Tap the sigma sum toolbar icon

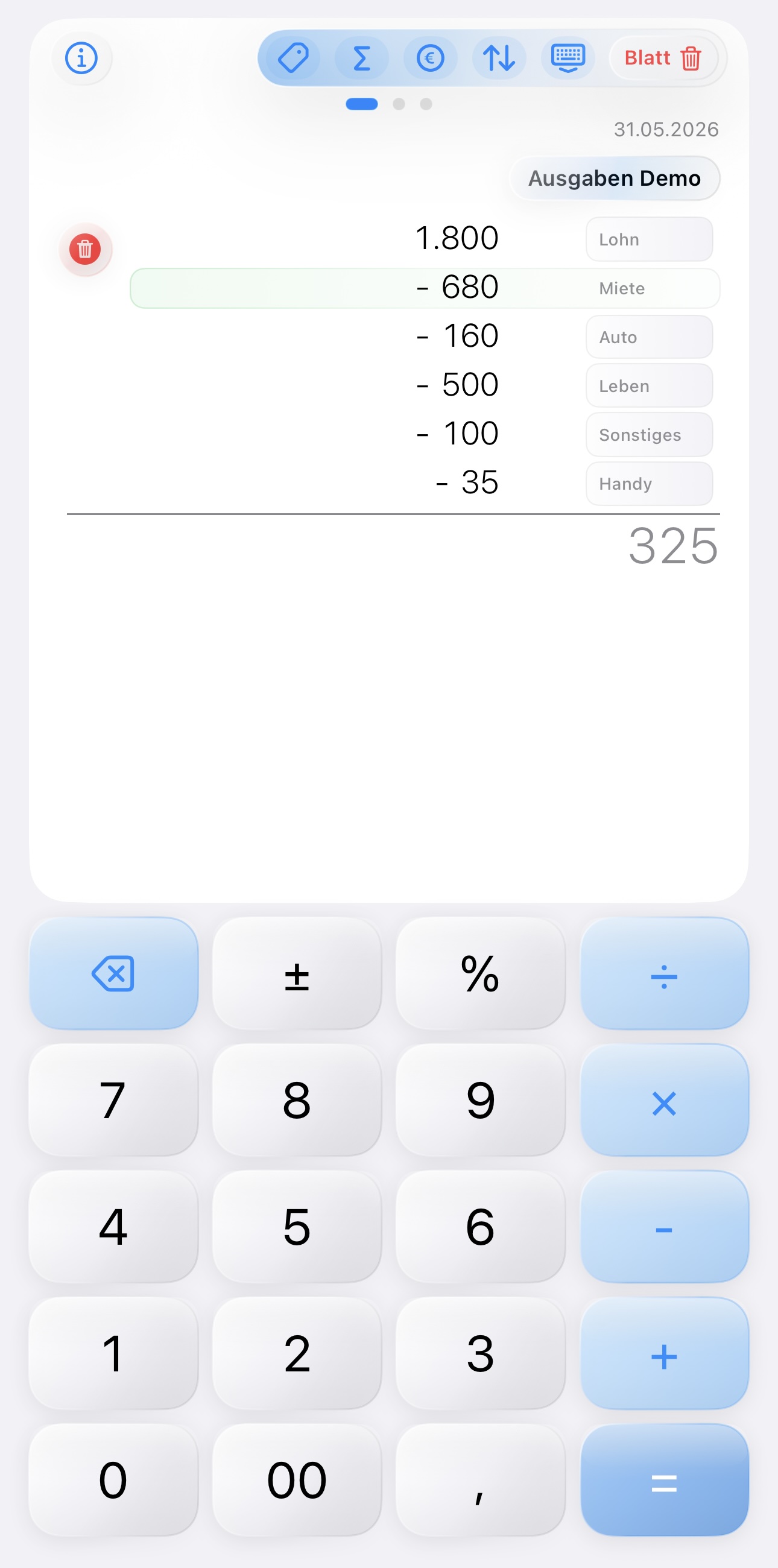click(362, 58)
